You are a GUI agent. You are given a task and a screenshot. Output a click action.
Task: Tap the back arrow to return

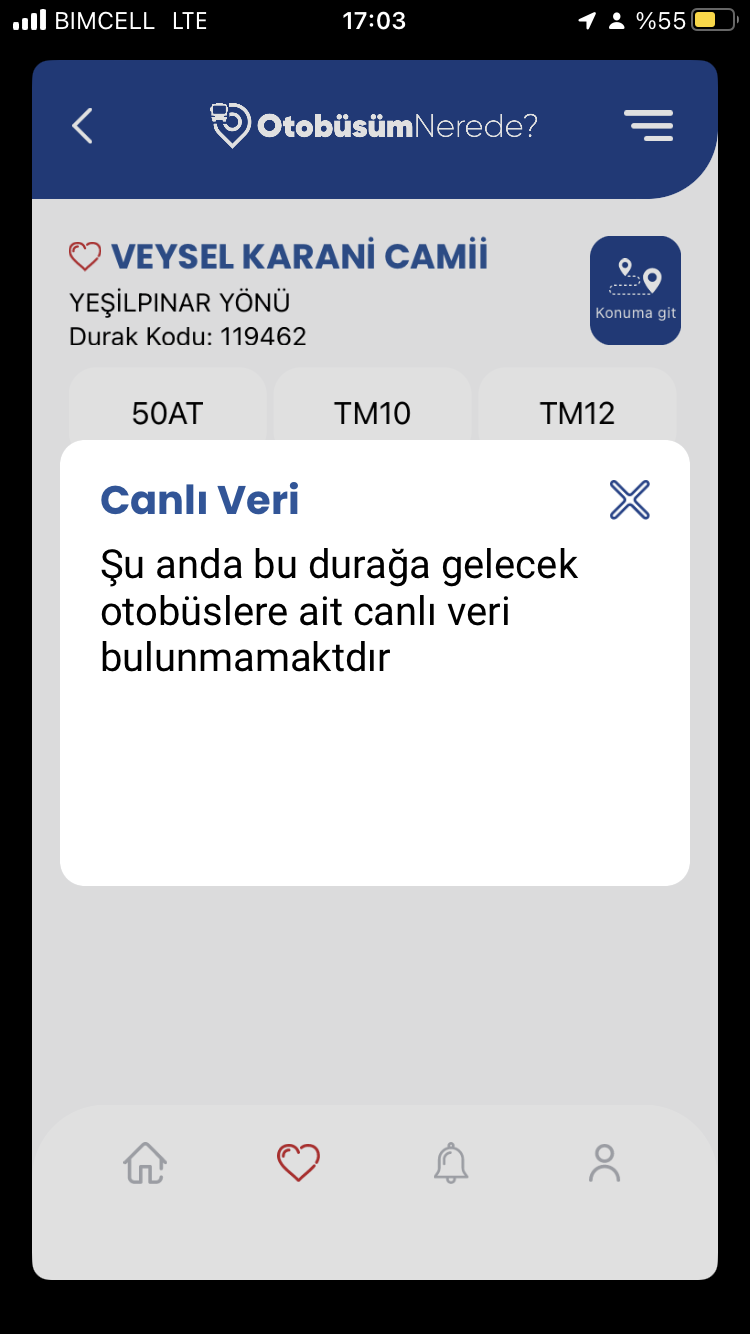(82, 126)
